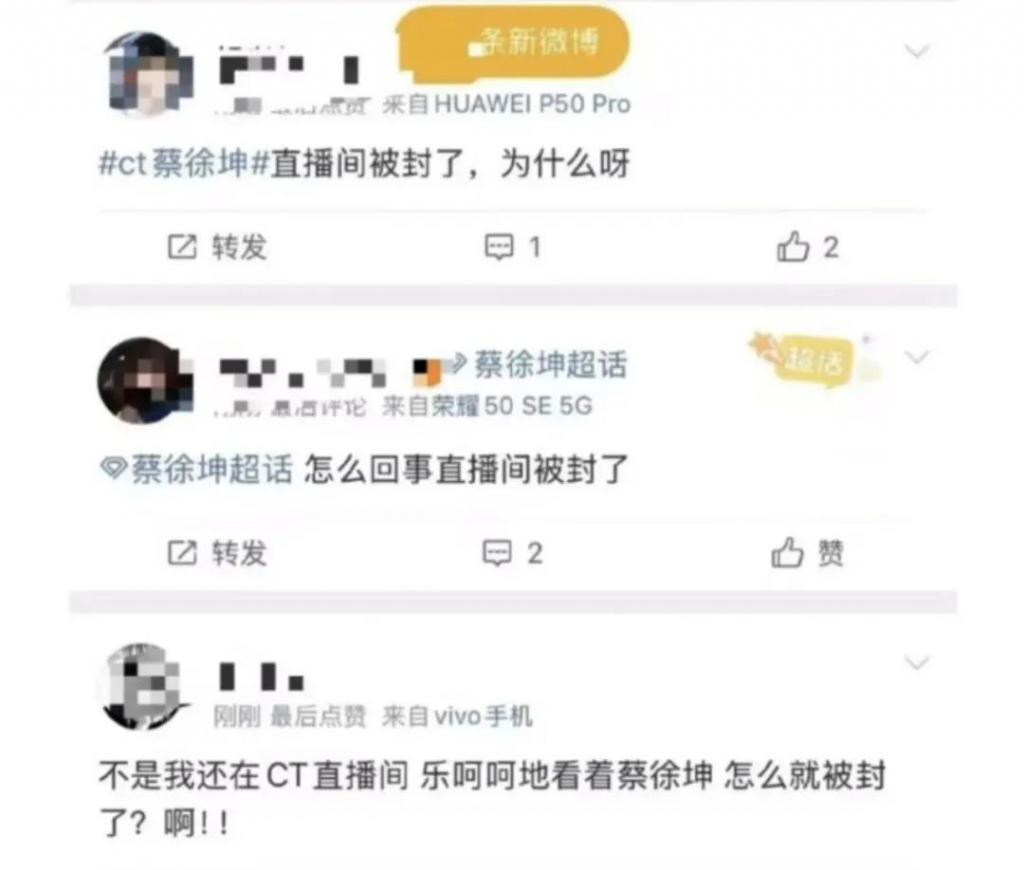1024x870 pixels.
Task: Open dropdown chevron on HUAWEI P50 Pro post
Action: pos(916,51)
